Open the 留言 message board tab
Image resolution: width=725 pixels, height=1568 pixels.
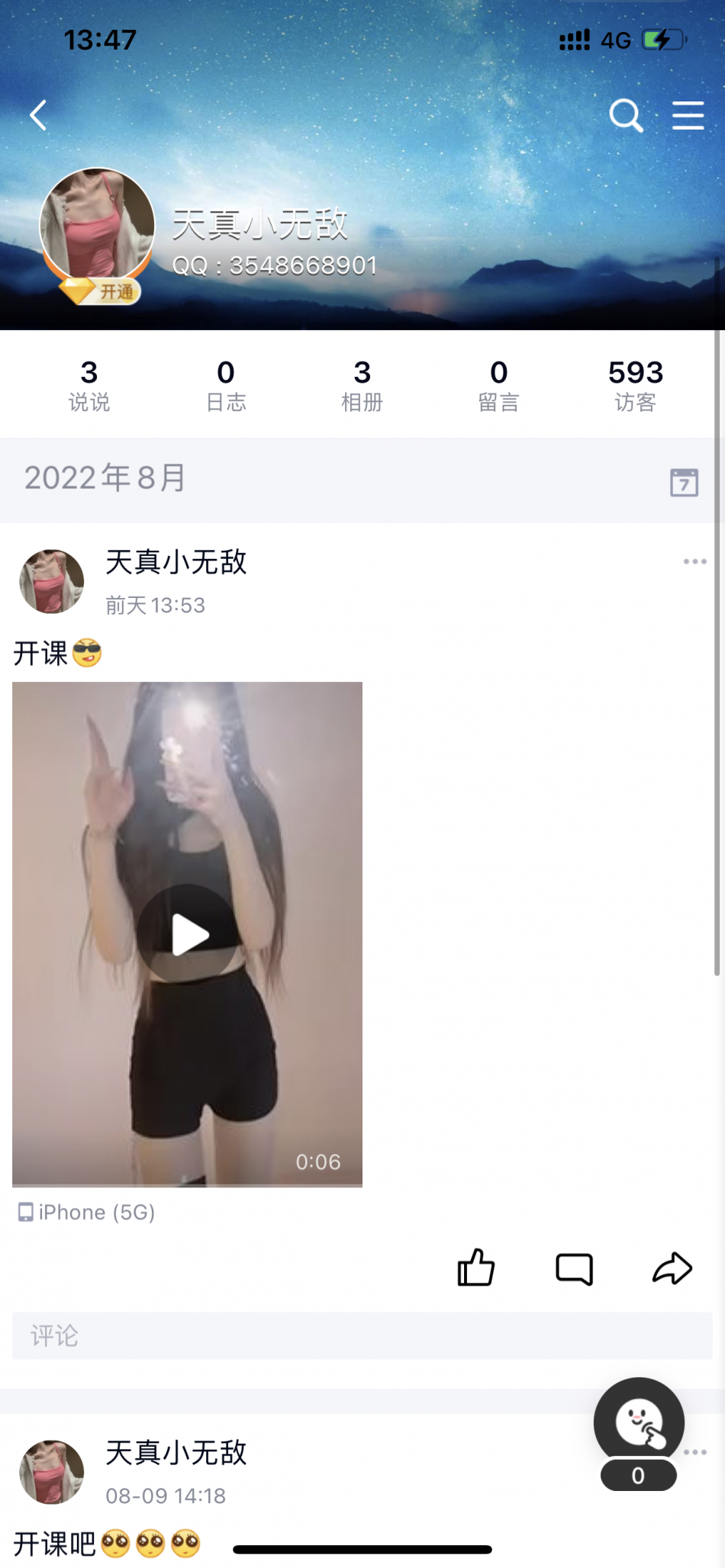pyautogui.click(x=498, y=385)
